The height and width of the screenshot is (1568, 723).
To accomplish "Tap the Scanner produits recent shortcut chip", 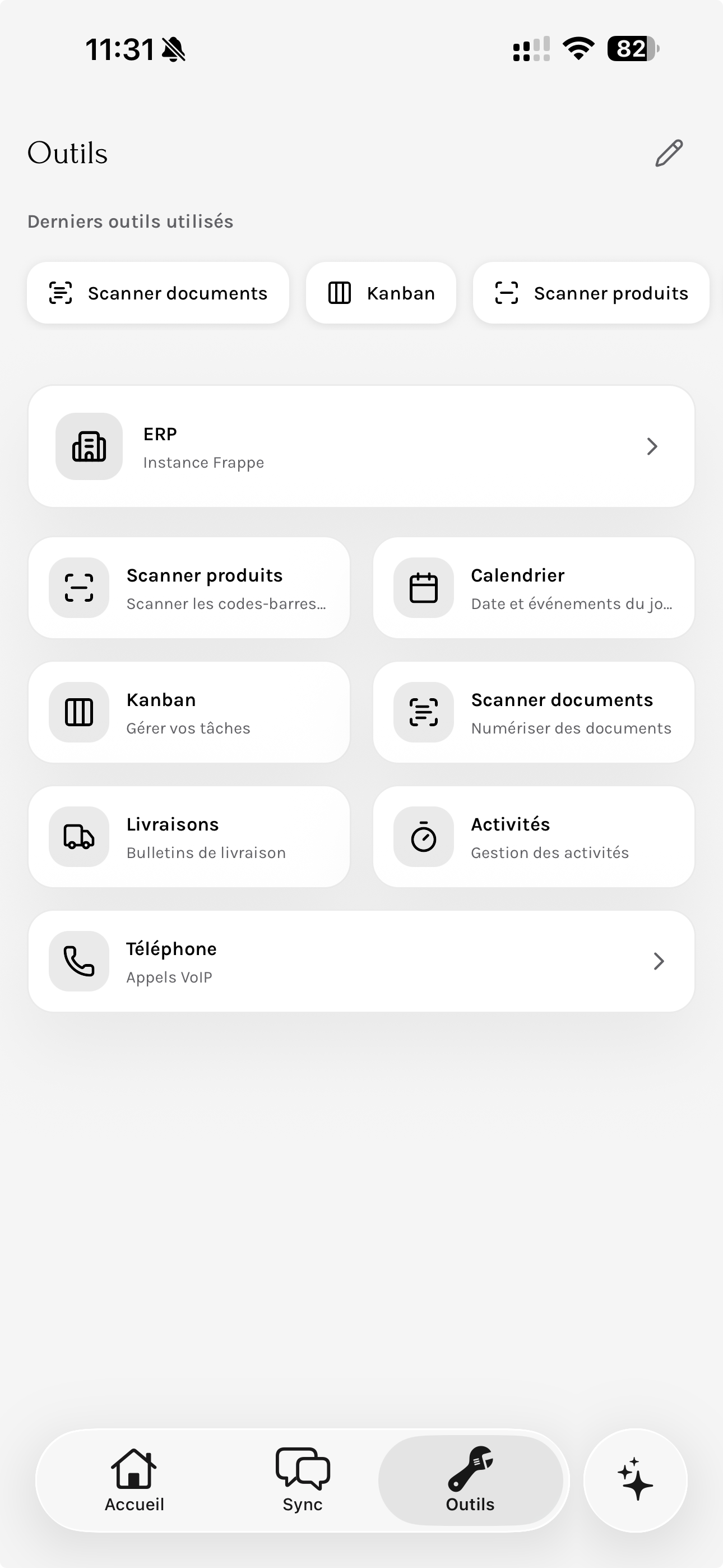I will click(590, 293).
